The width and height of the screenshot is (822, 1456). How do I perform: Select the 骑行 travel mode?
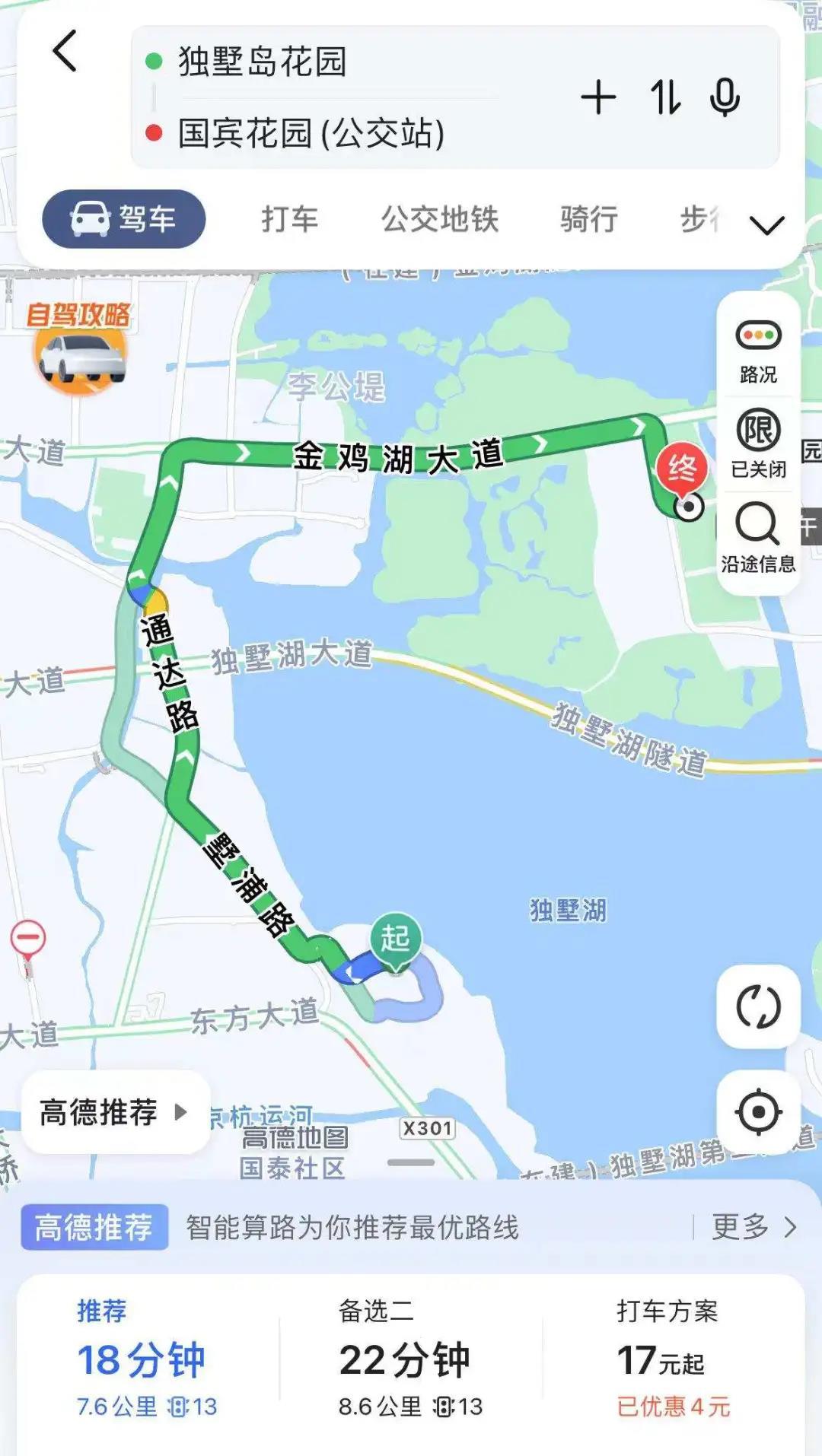coord(588,219)
